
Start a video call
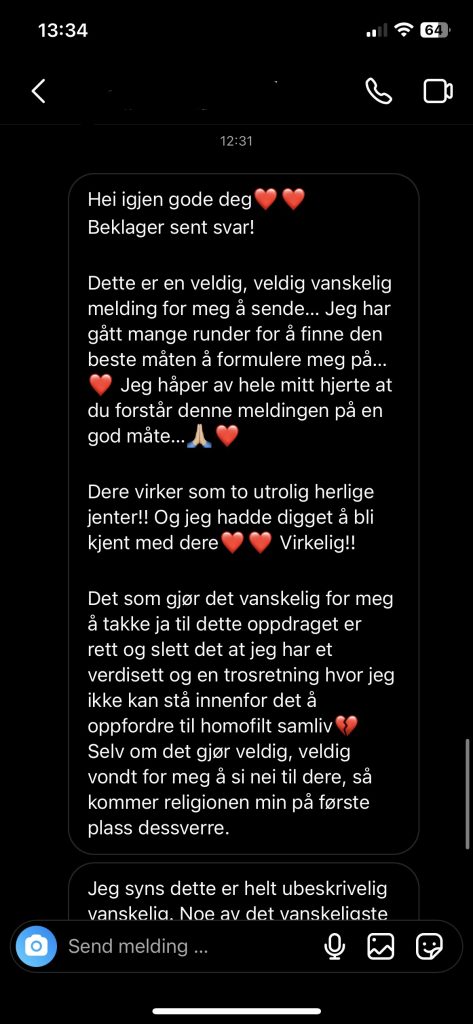438,91
